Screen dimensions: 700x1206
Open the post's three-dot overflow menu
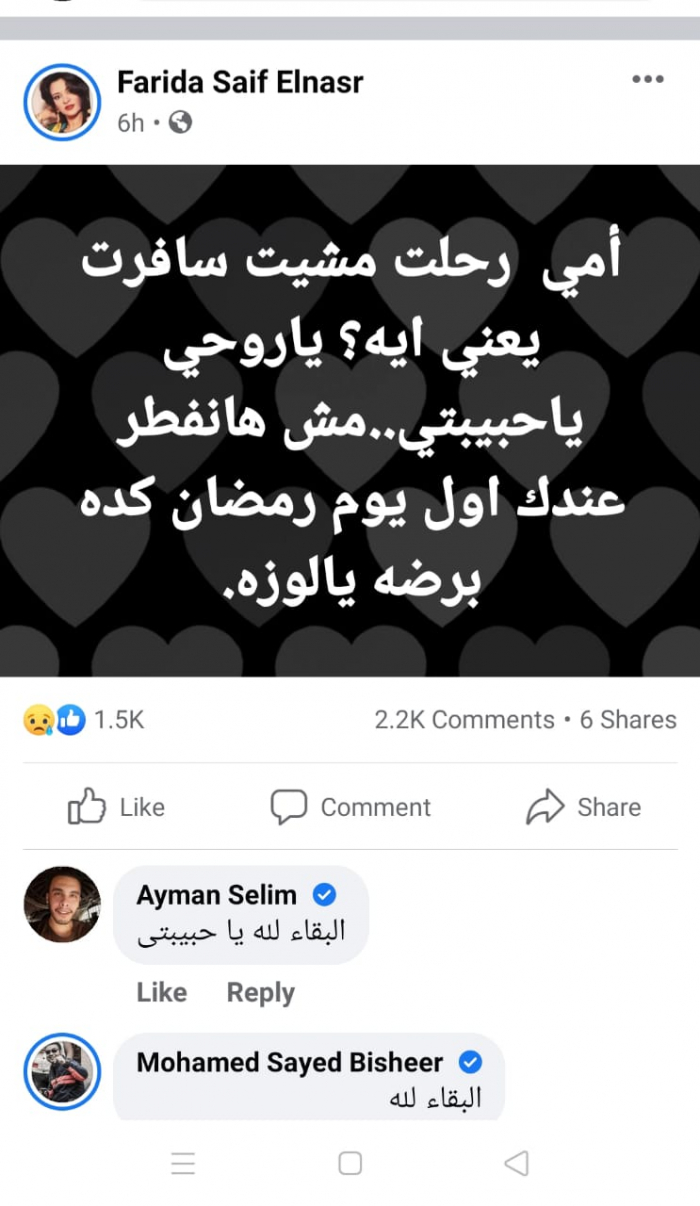click(648, 79)
